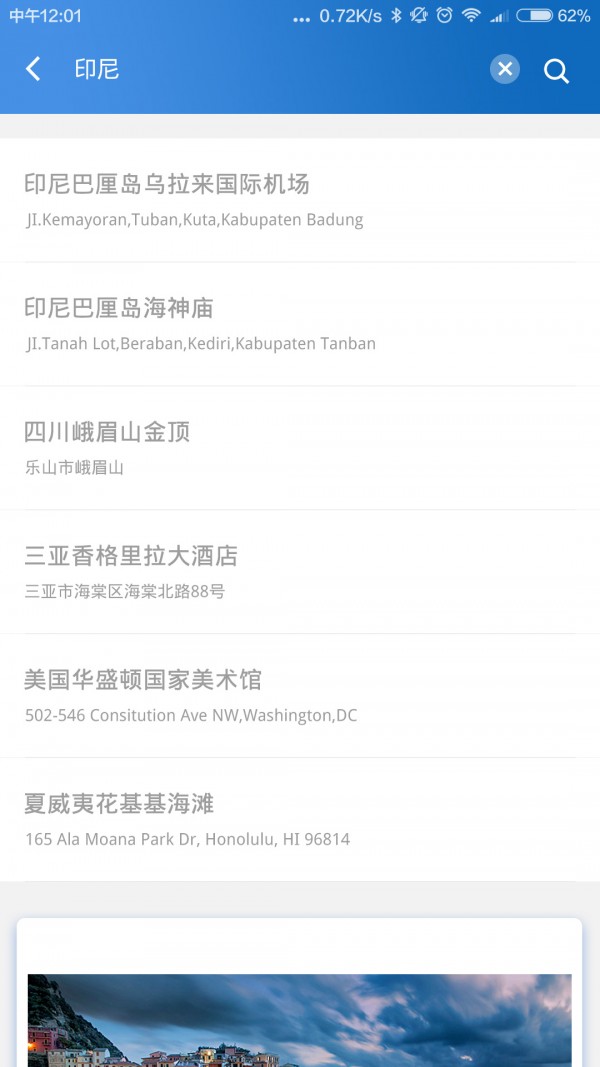Select 美国华盛顿国家美术馆 result

(x=300, y=696)
